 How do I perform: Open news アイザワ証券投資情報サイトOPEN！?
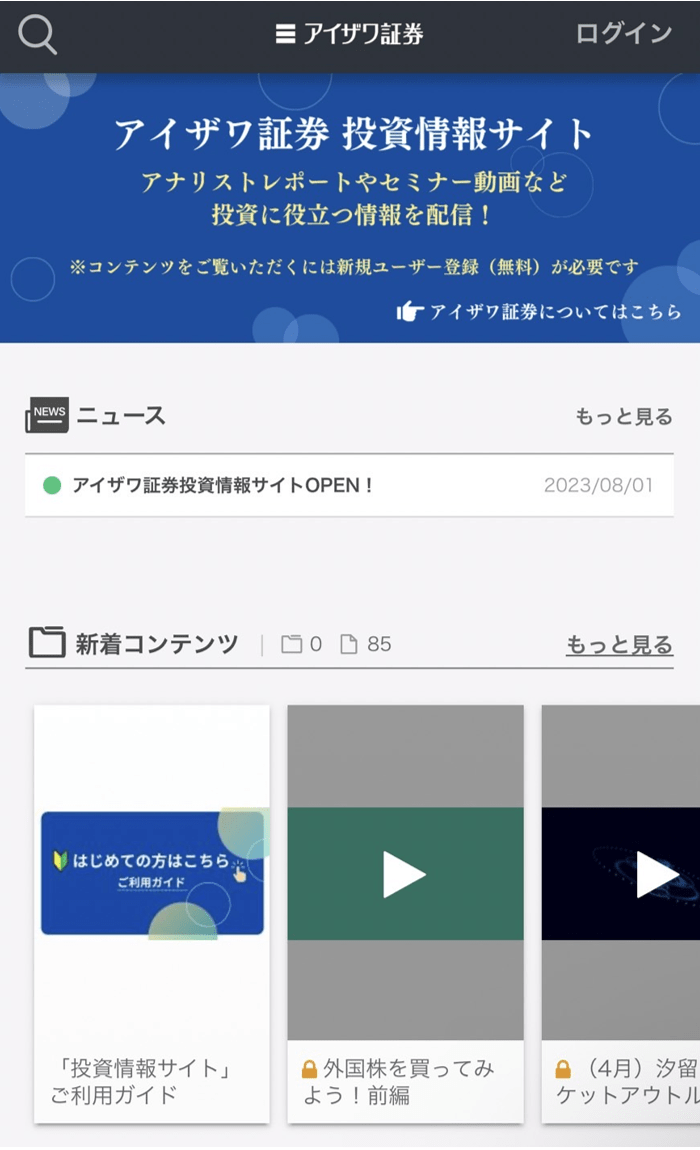pyautogui.click(x=224, y=486)
